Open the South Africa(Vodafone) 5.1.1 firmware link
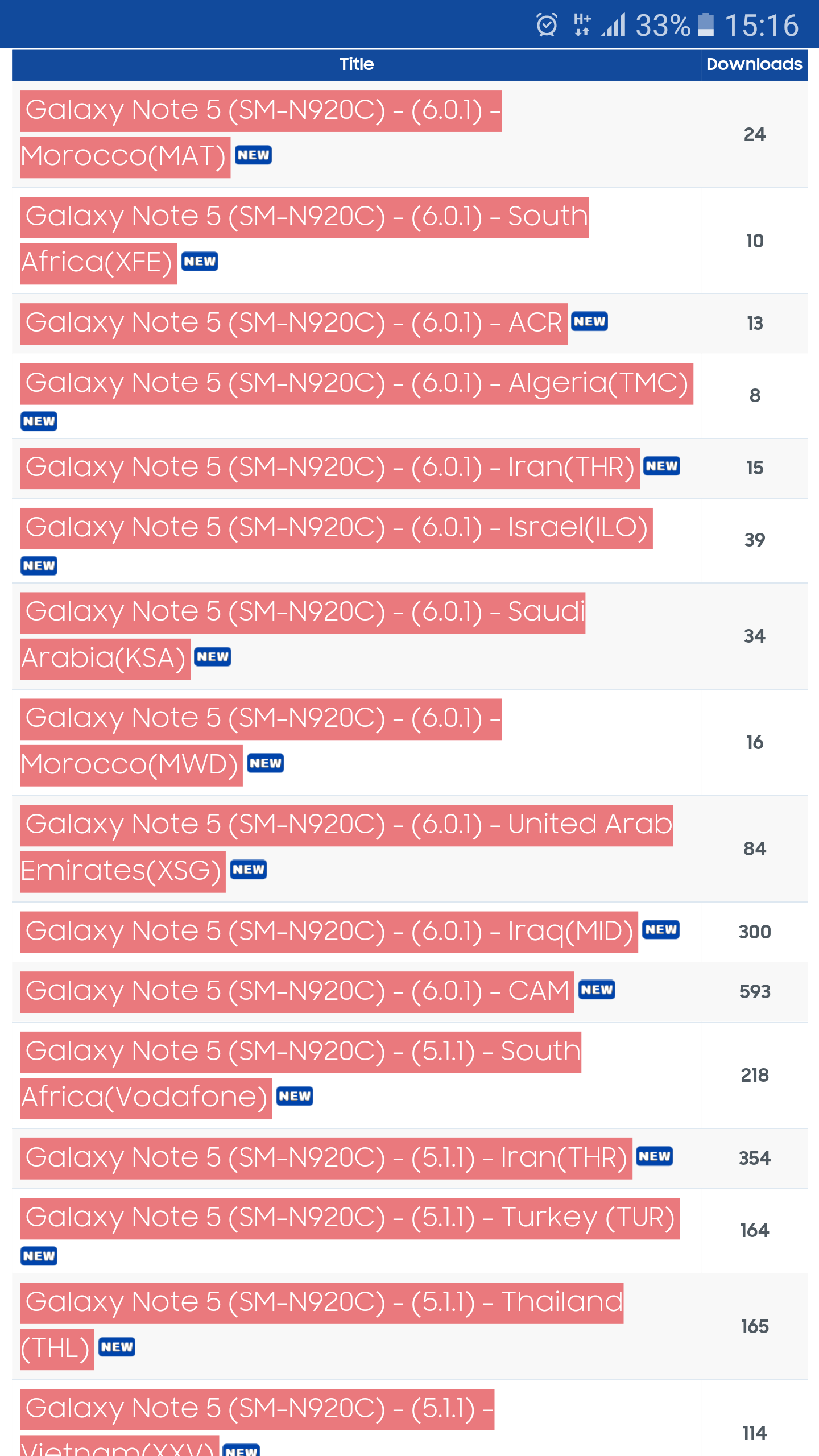The height and width of the screenshot is (1456, 819). pos(300,1052)
